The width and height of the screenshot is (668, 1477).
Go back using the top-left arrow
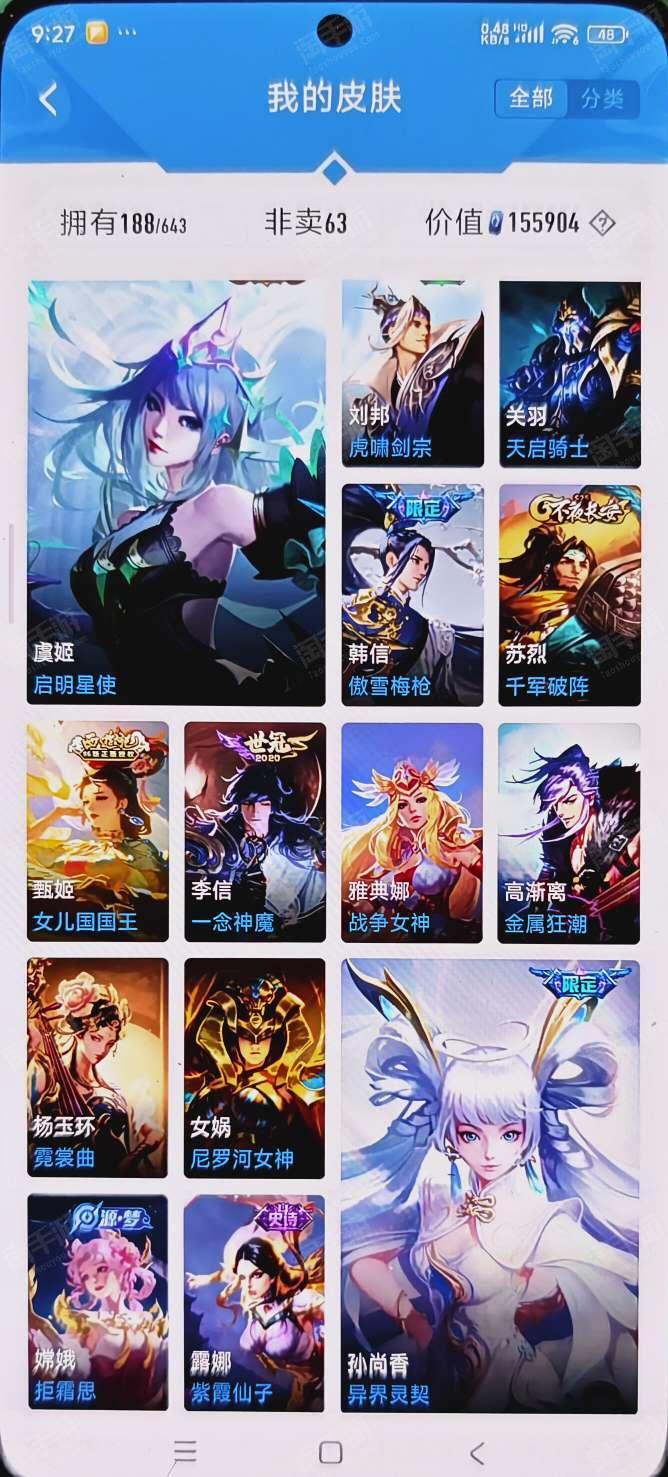[x=48, y=99]
